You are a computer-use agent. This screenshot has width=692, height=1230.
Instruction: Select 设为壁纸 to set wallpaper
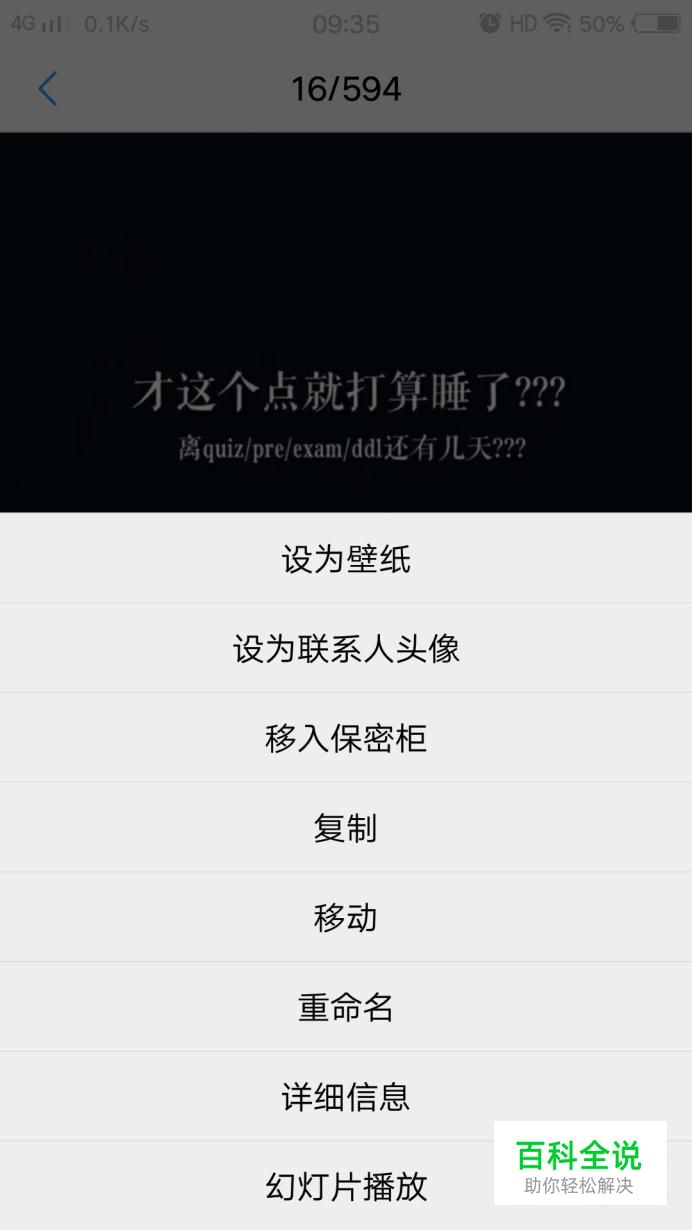coord(346,558)
